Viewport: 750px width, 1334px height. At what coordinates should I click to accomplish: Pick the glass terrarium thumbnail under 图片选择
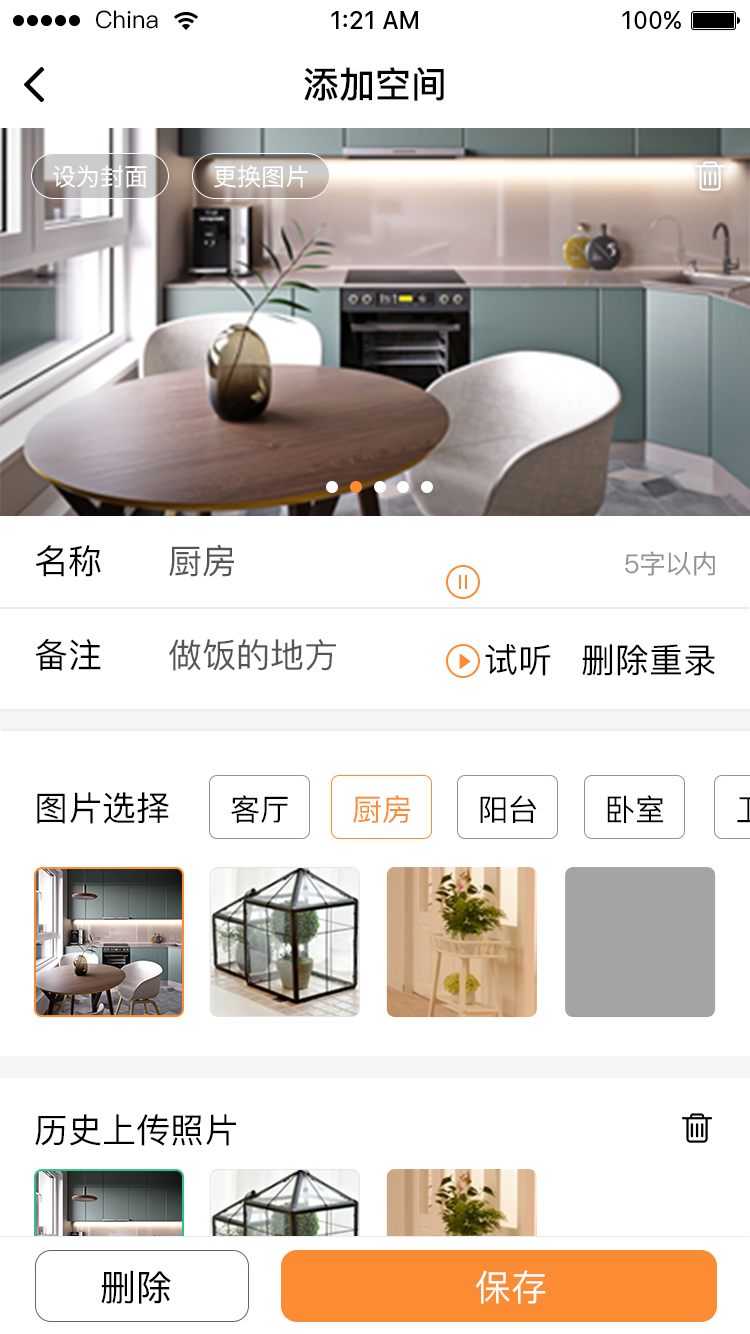[x=285, y=942]
